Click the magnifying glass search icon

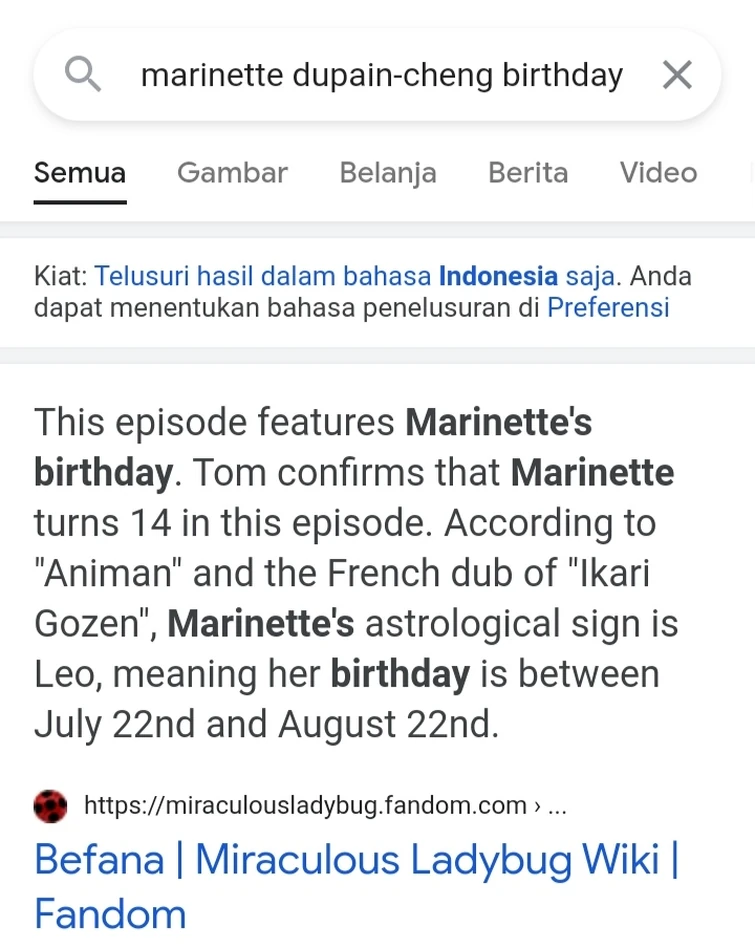[x=84, y=74]
